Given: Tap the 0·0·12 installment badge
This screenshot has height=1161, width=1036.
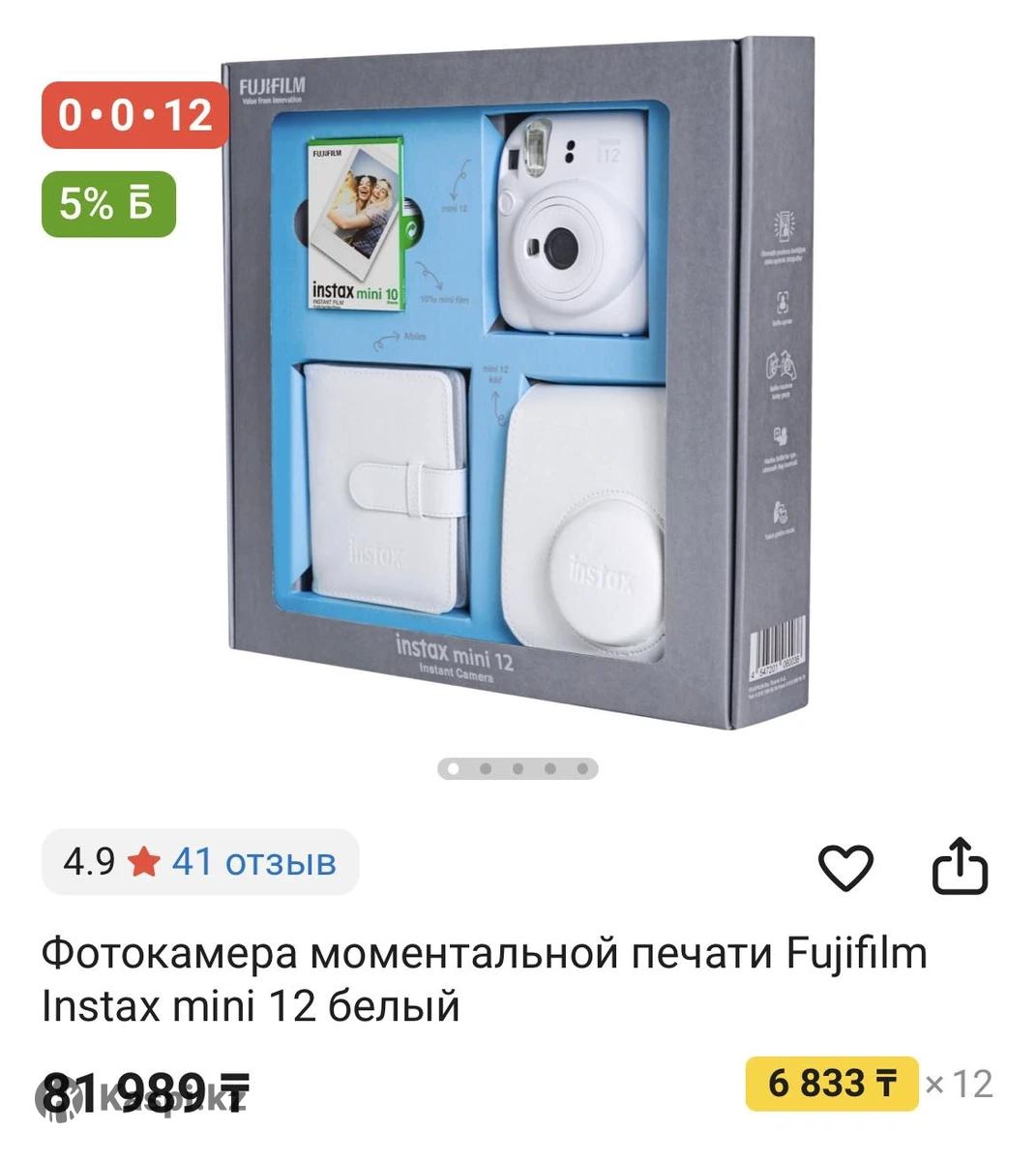Looking at the screenshot, I should point(134,115).
